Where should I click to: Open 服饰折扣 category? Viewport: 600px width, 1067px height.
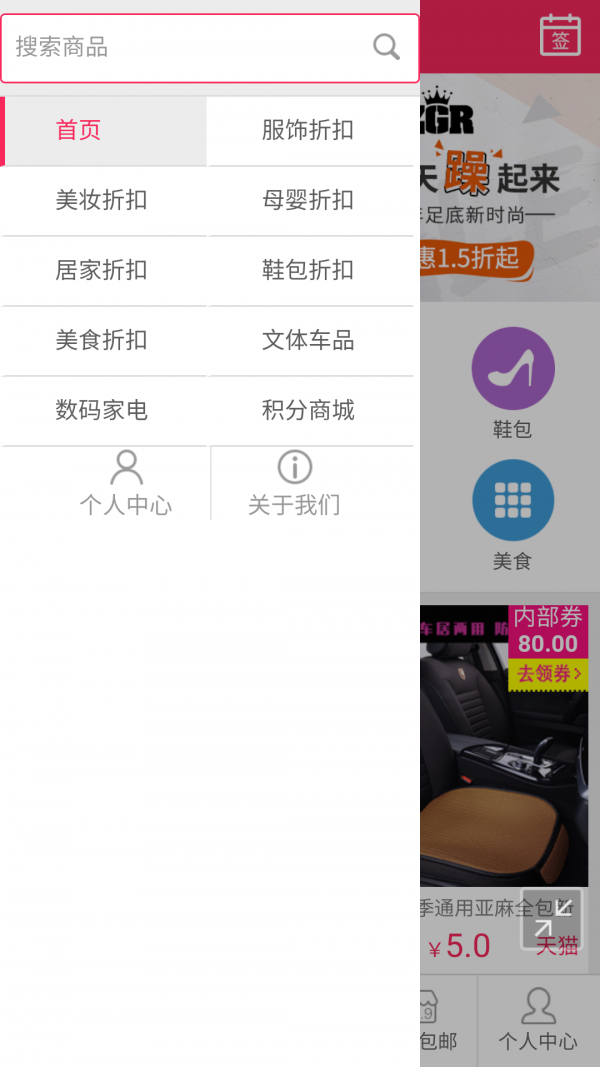(308, 130)
